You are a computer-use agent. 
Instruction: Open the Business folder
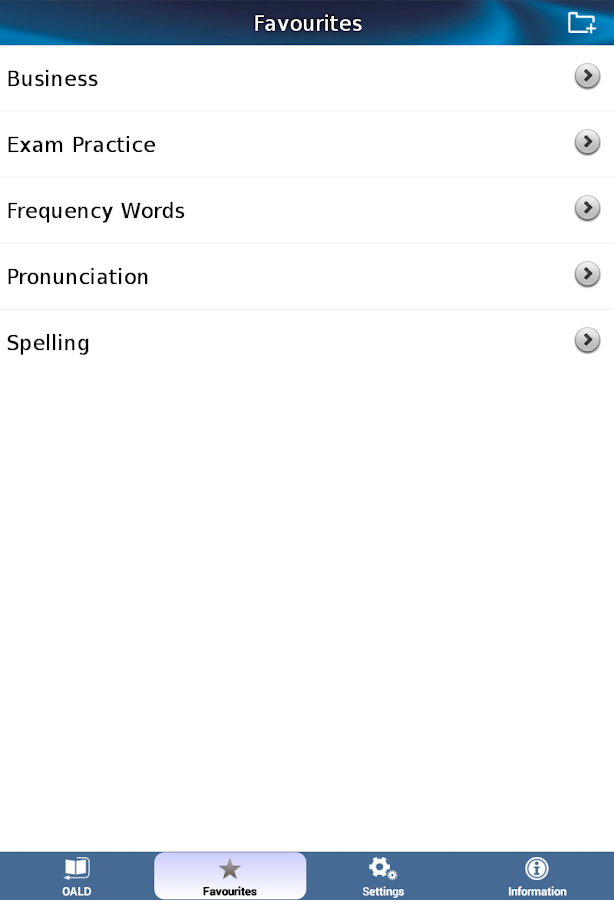pyautogui.click(x=300, y=78)
